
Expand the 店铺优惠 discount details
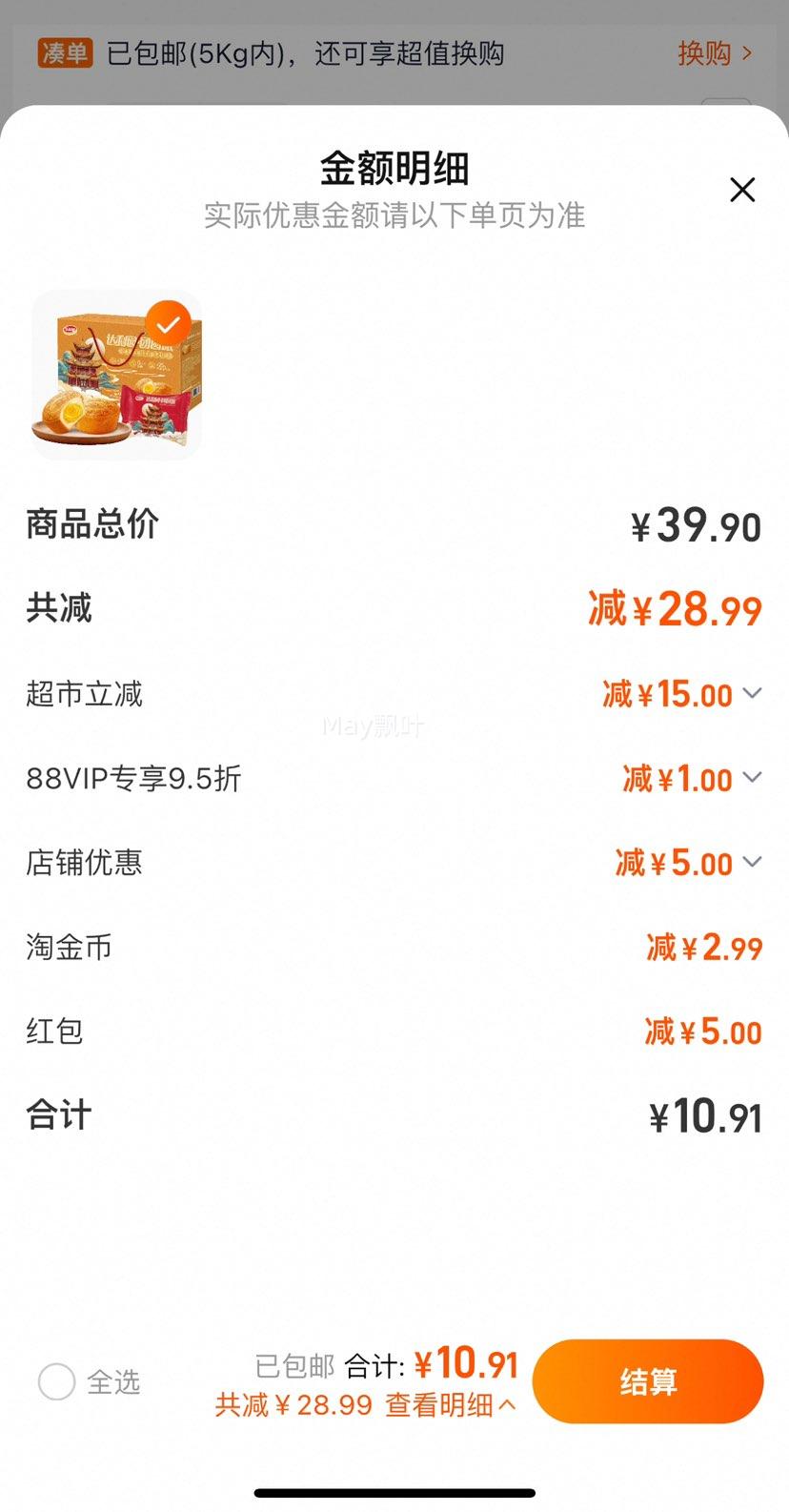752,863
